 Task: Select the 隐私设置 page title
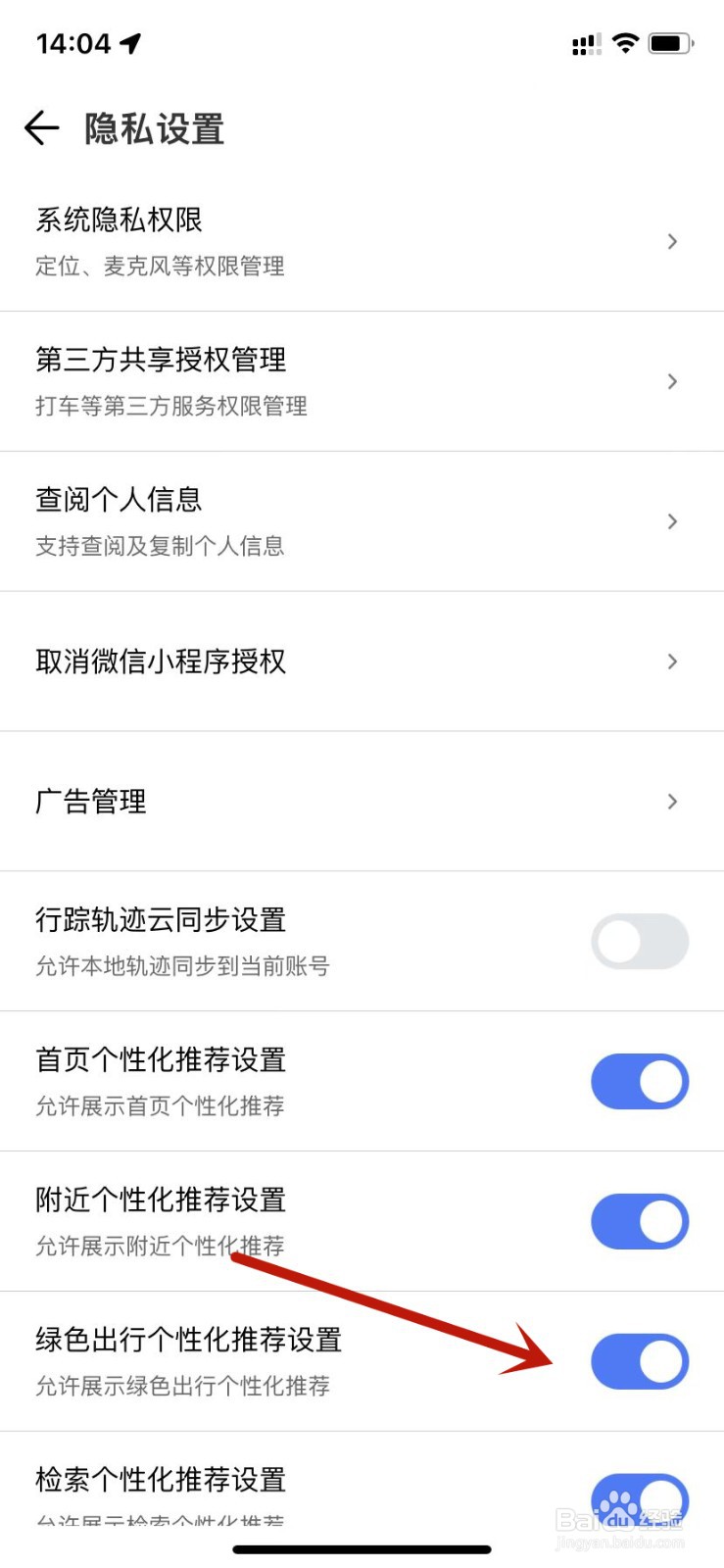(x=153, y=128)
